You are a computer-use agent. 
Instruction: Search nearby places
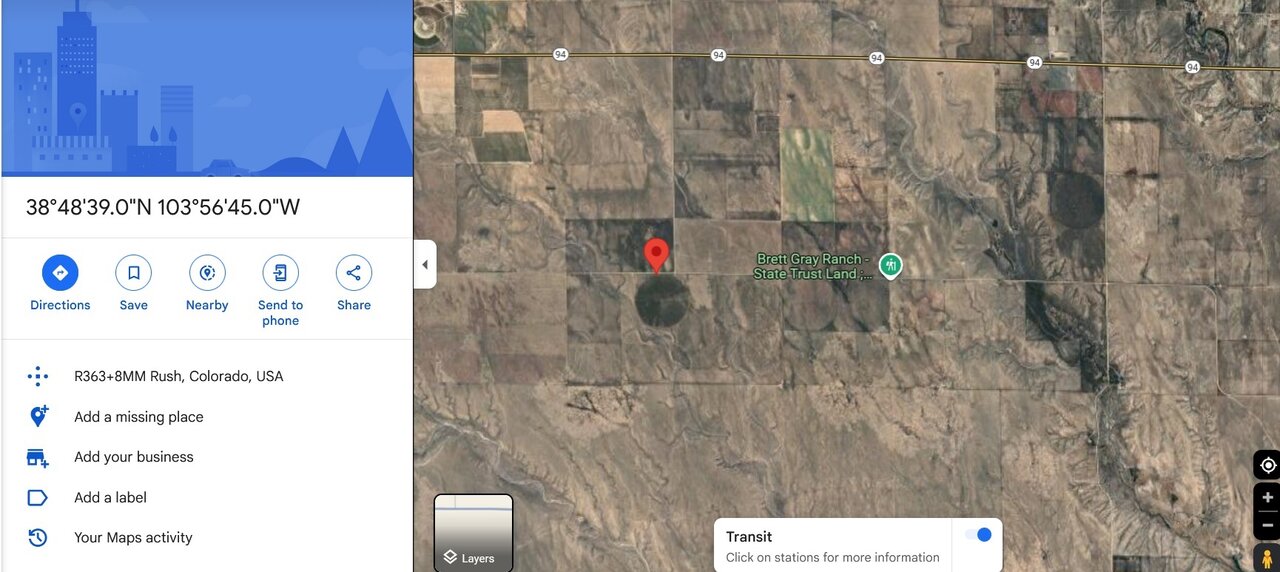click(x=207, y=273)
